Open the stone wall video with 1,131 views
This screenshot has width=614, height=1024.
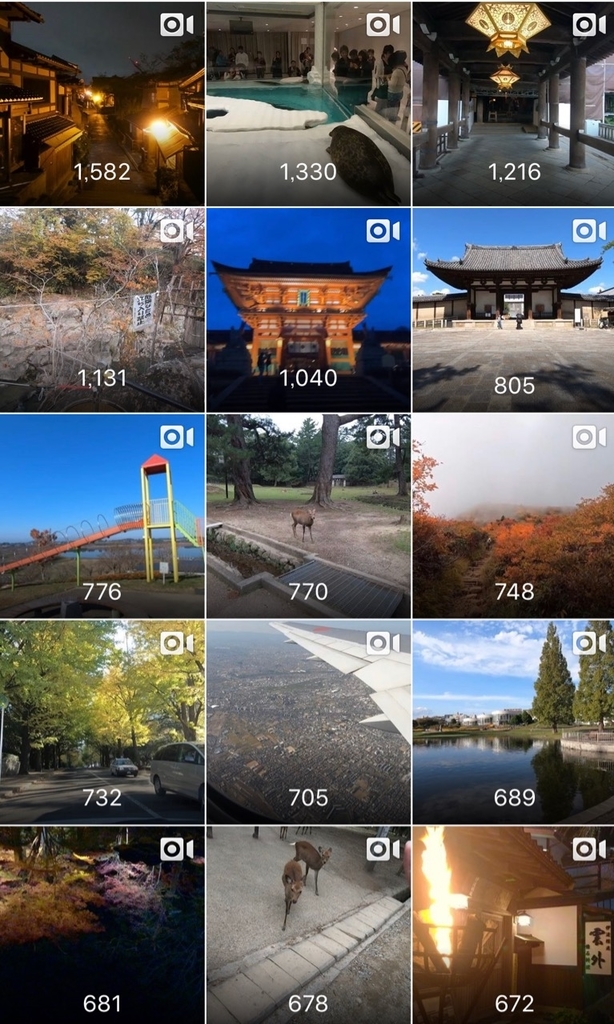click(x=102, y=310)
